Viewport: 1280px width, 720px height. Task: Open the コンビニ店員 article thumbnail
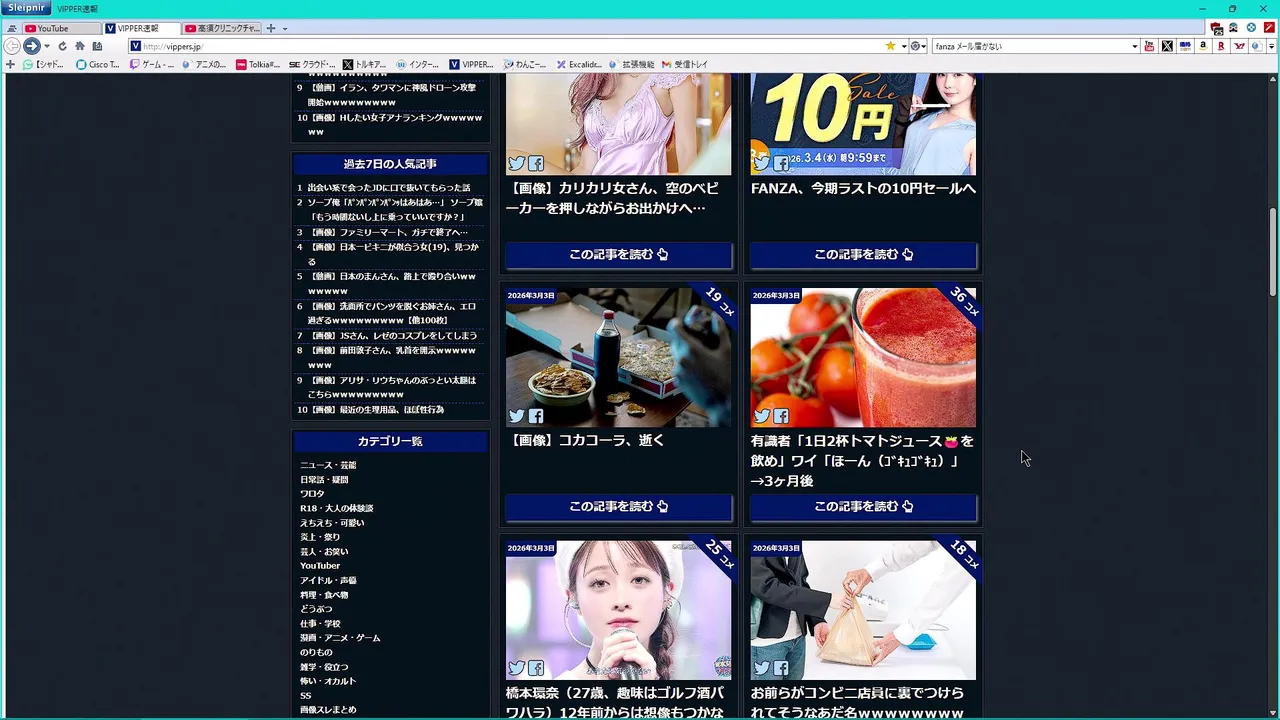click(863, 610)
